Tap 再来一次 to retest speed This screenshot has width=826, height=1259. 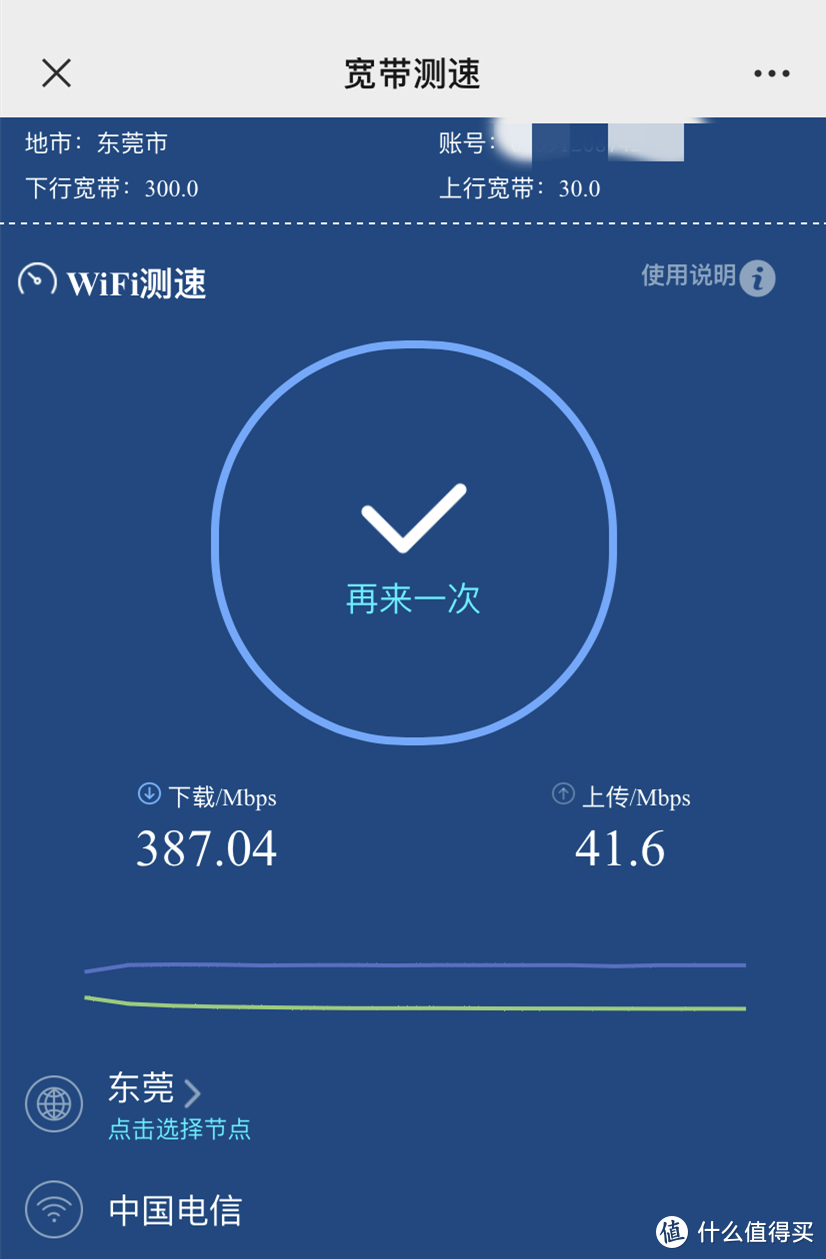coord(412,596)
